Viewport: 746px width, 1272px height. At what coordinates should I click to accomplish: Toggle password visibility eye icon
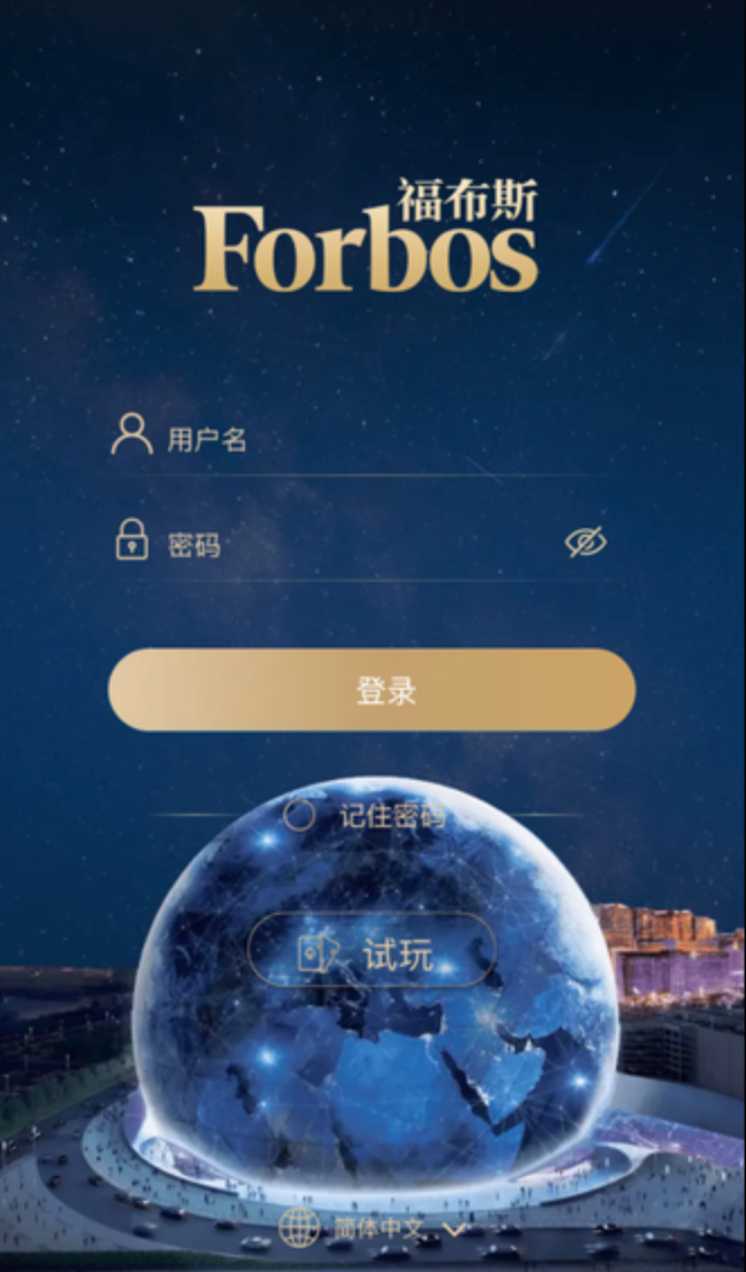pyautogui.click(x=586, y=541)
